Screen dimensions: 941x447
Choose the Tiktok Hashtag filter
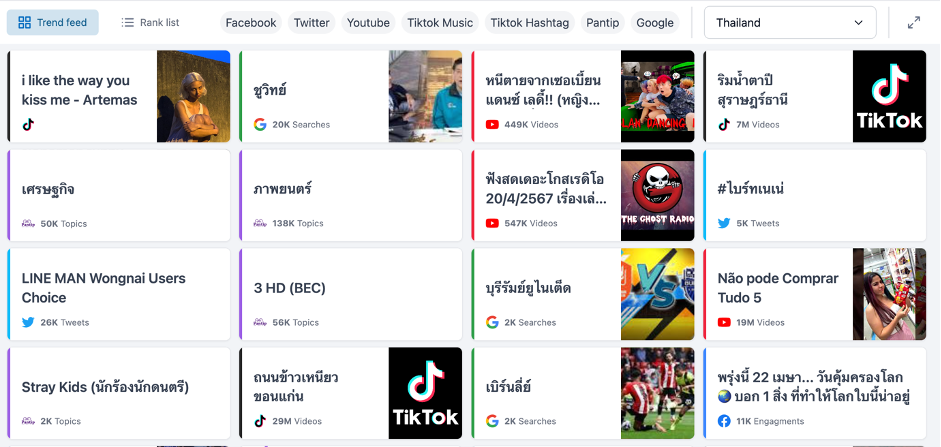530,23
